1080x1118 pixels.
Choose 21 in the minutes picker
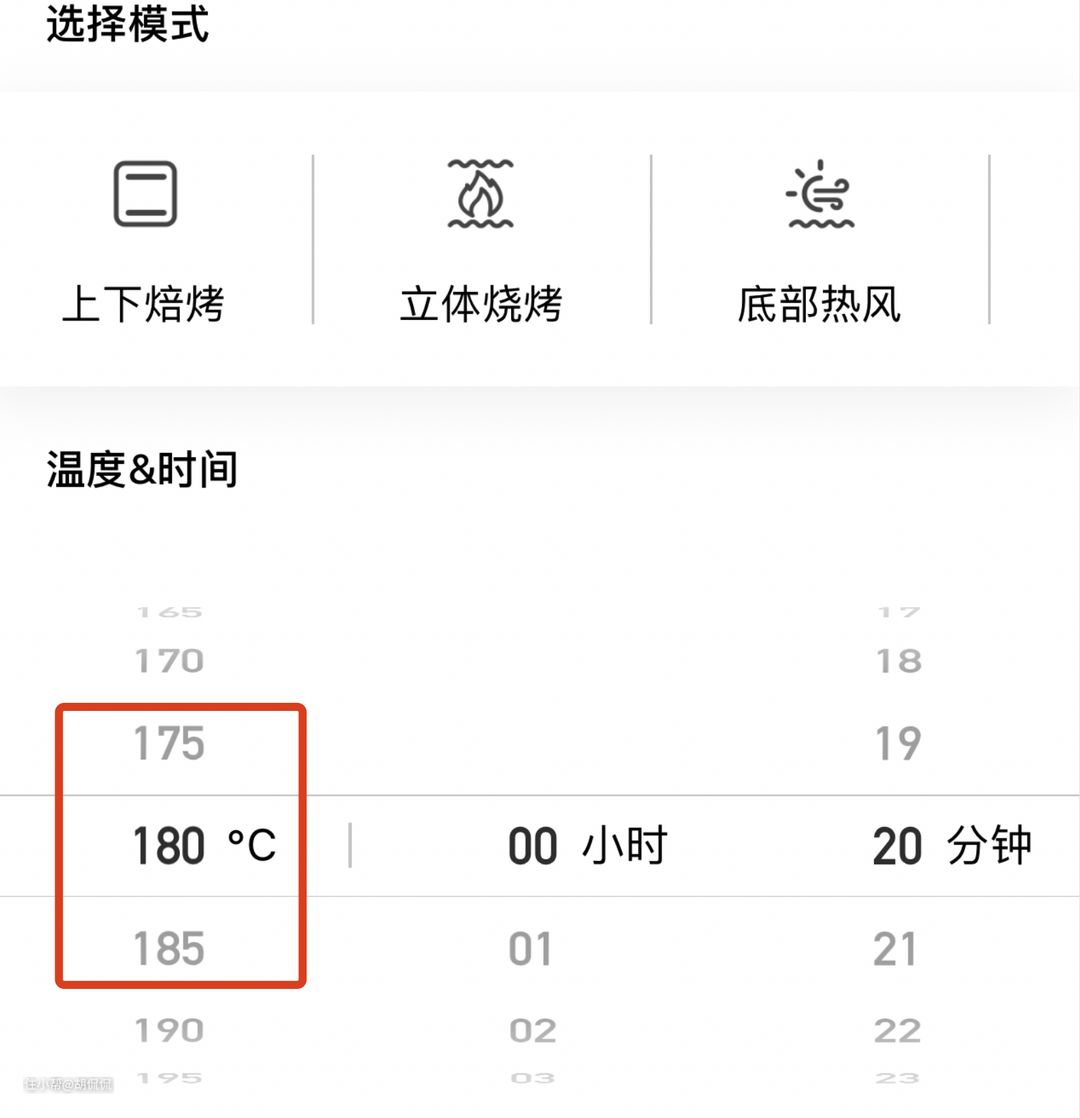pyautogui.click(x=896, y=948)
